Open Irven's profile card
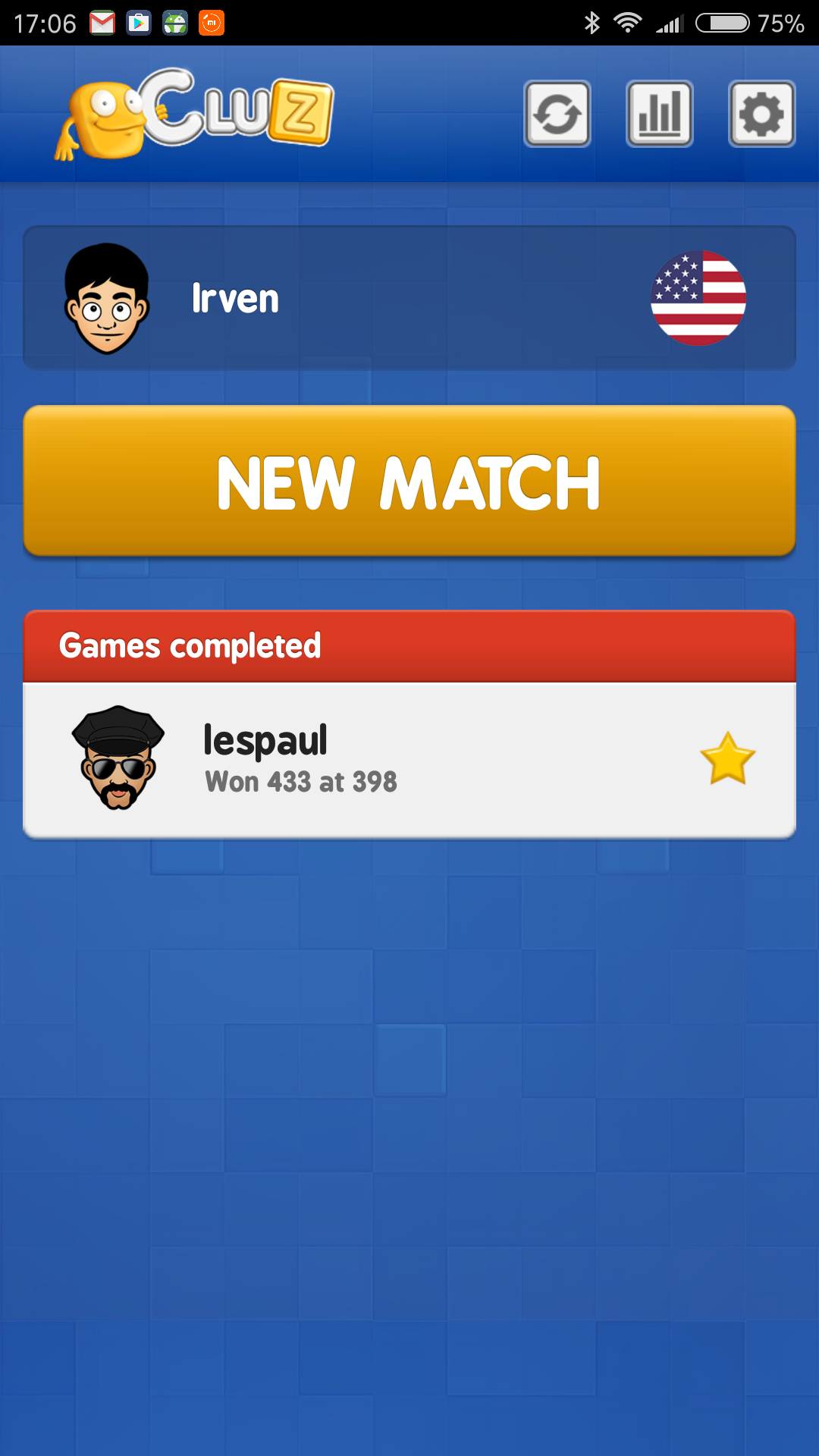This screenshot has height=1456, width=819. (341, 298)
